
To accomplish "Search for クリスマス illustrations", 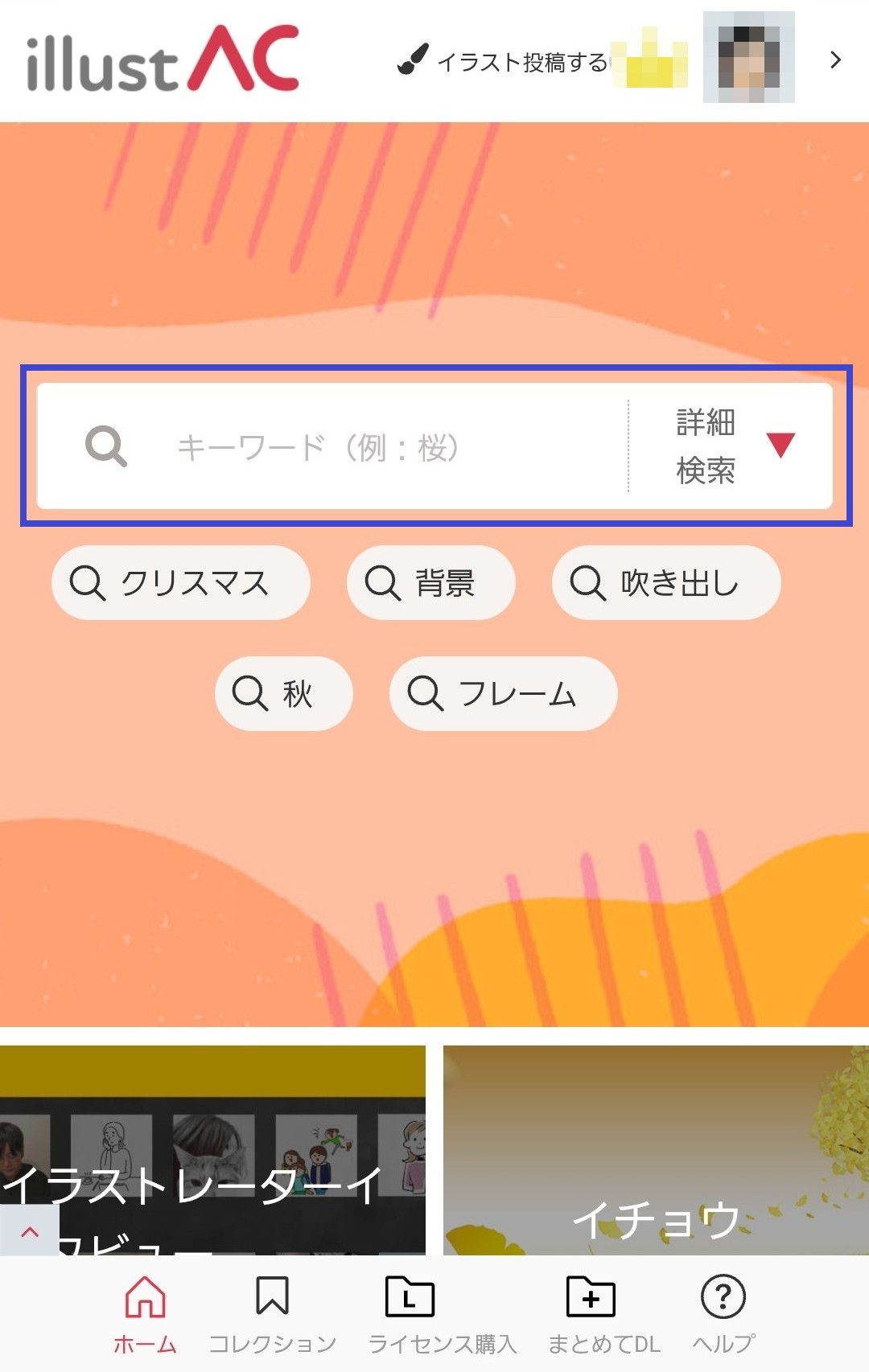I will (180, 582).
